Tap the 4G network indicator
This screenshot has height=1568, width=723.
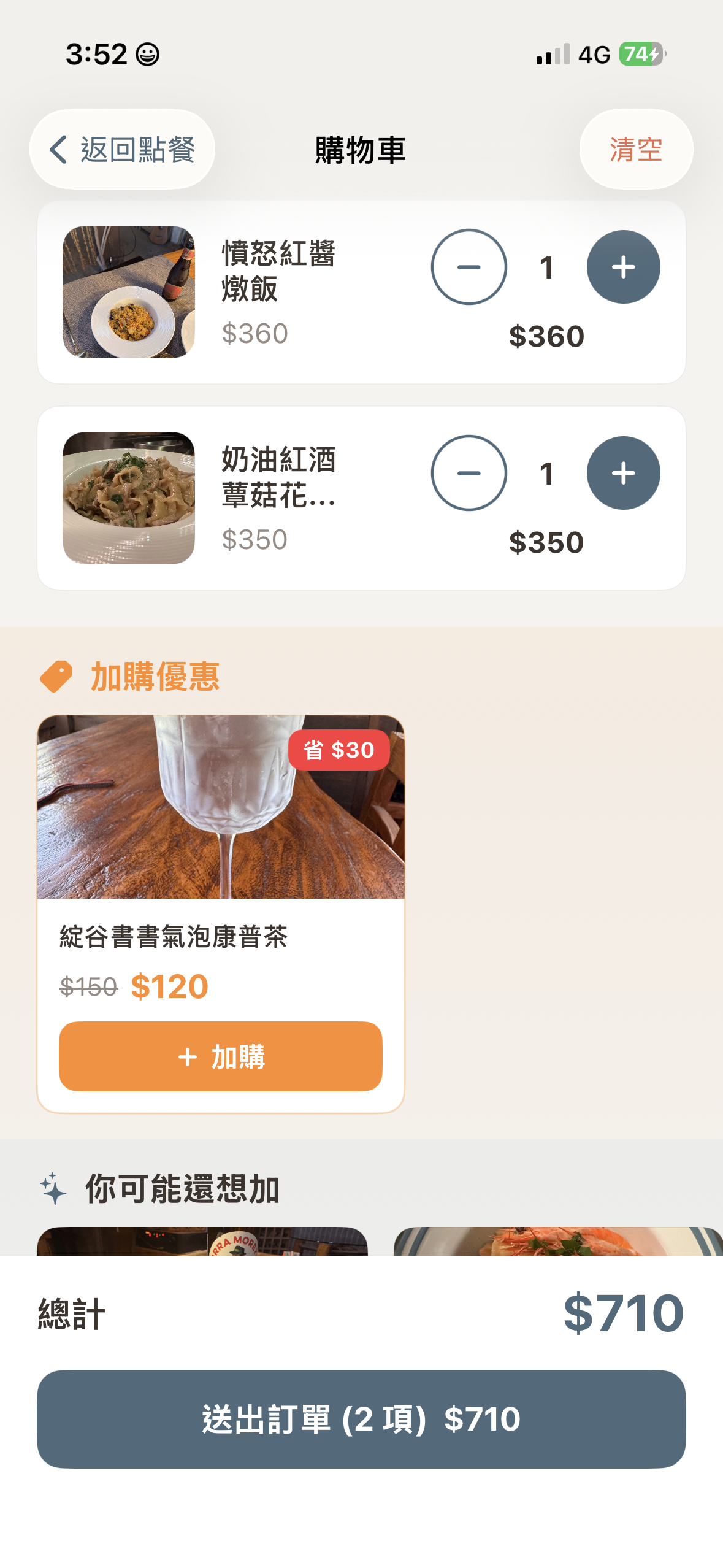pos(592,55)
